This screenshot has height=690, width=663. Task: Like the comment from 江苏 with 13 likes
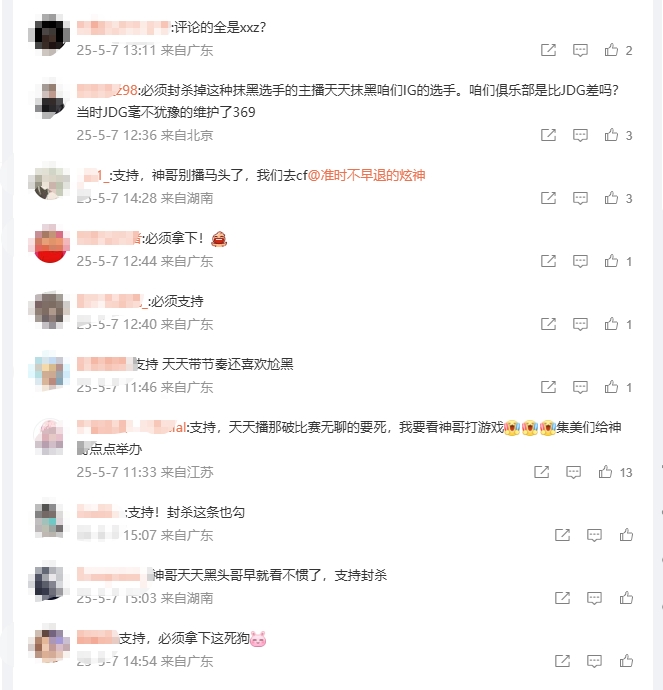point(605,472)
